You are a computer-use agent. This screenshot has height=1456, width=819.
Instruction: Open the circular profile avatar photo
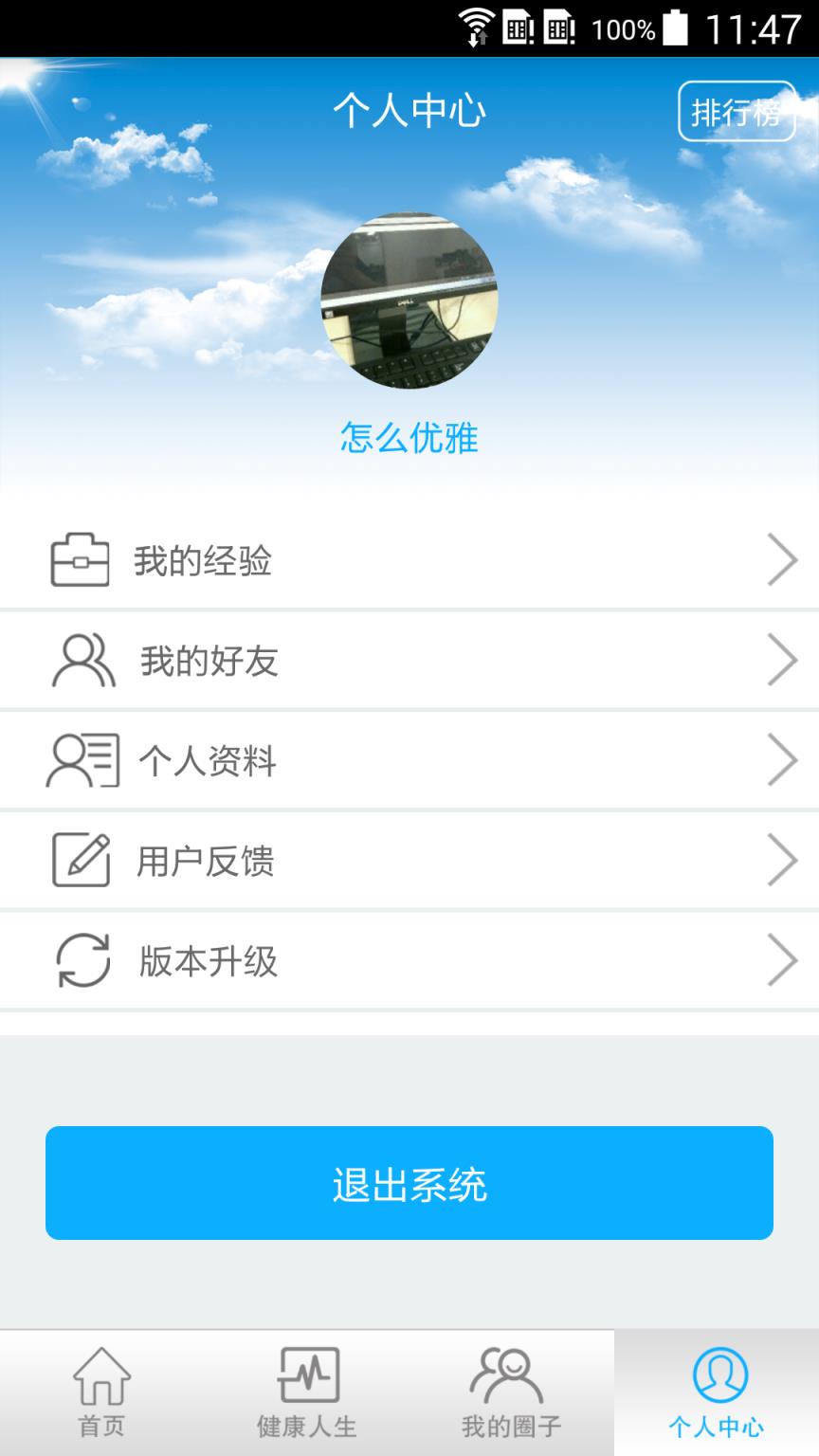point(409,301)
